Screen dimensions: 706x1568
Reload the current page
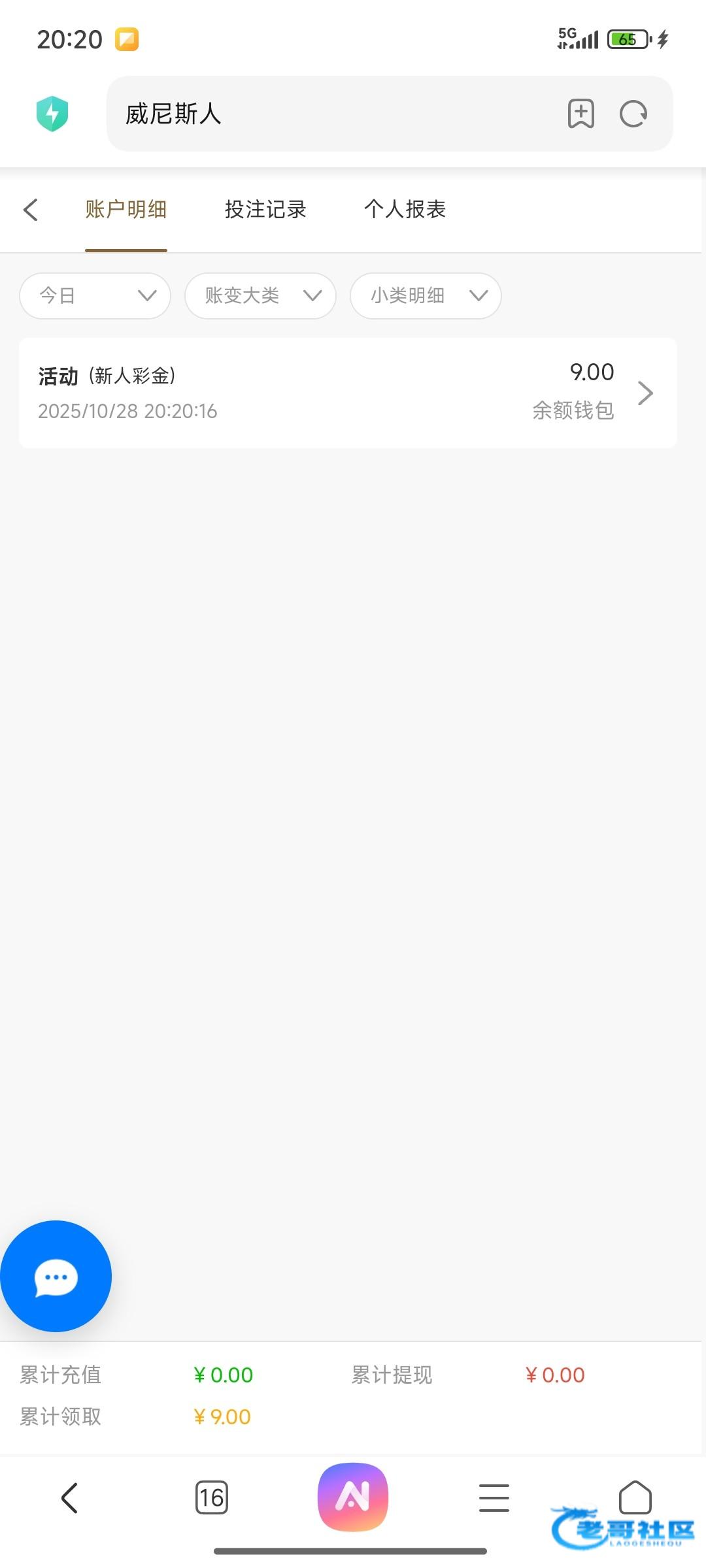[x=633, y=114]
